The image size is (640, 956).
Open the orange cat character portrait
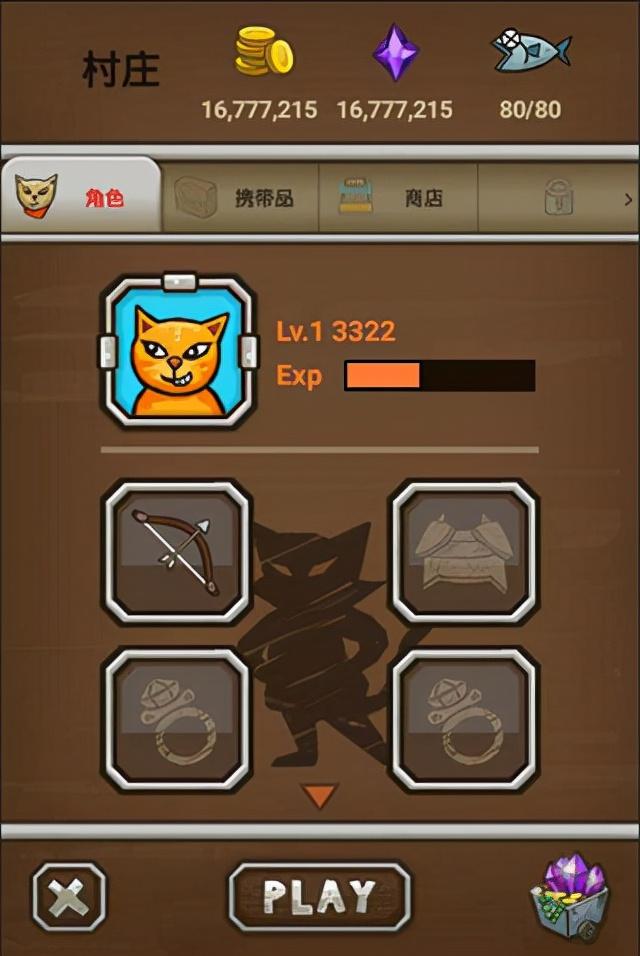(179, 352)
